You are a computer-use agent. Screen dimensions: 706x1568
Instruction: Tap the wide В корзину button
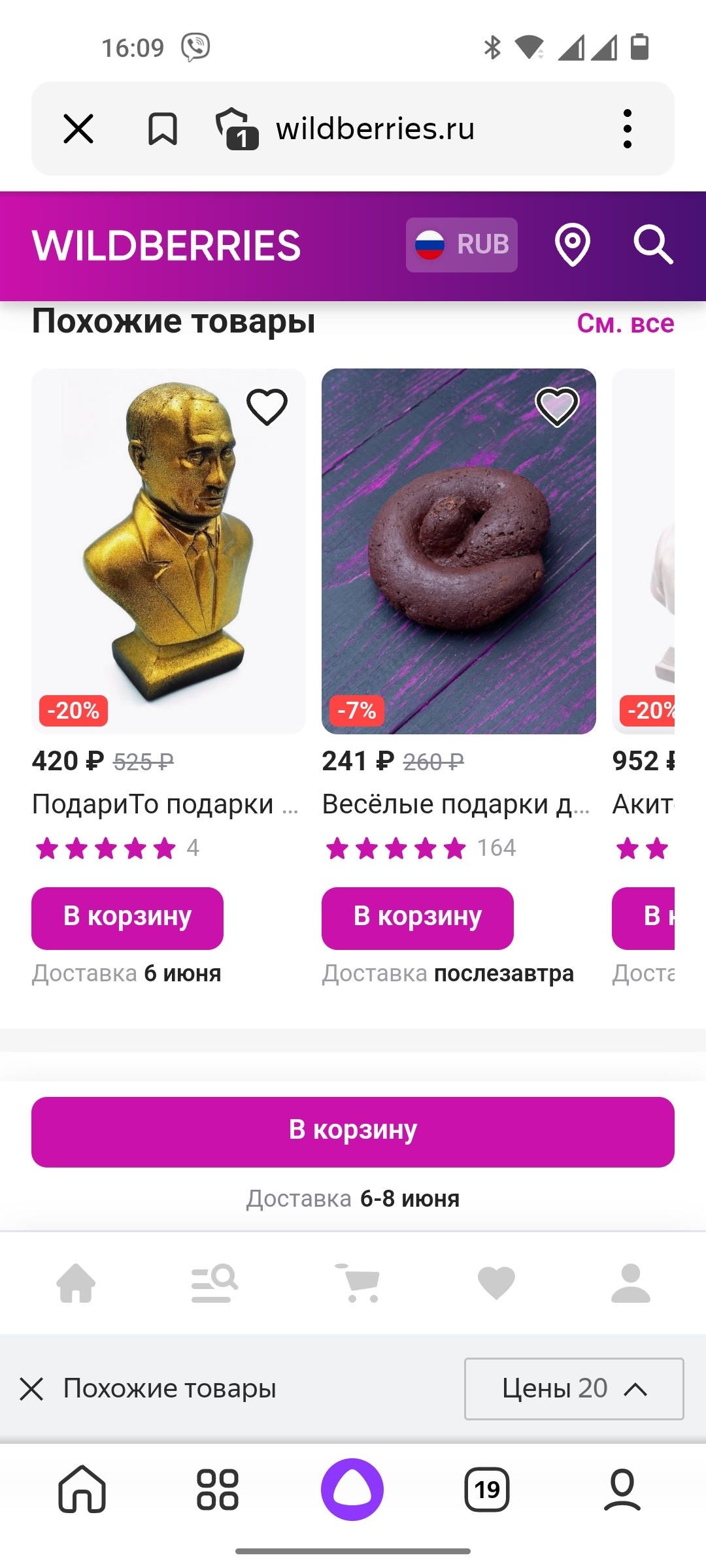coord(353,1132)
